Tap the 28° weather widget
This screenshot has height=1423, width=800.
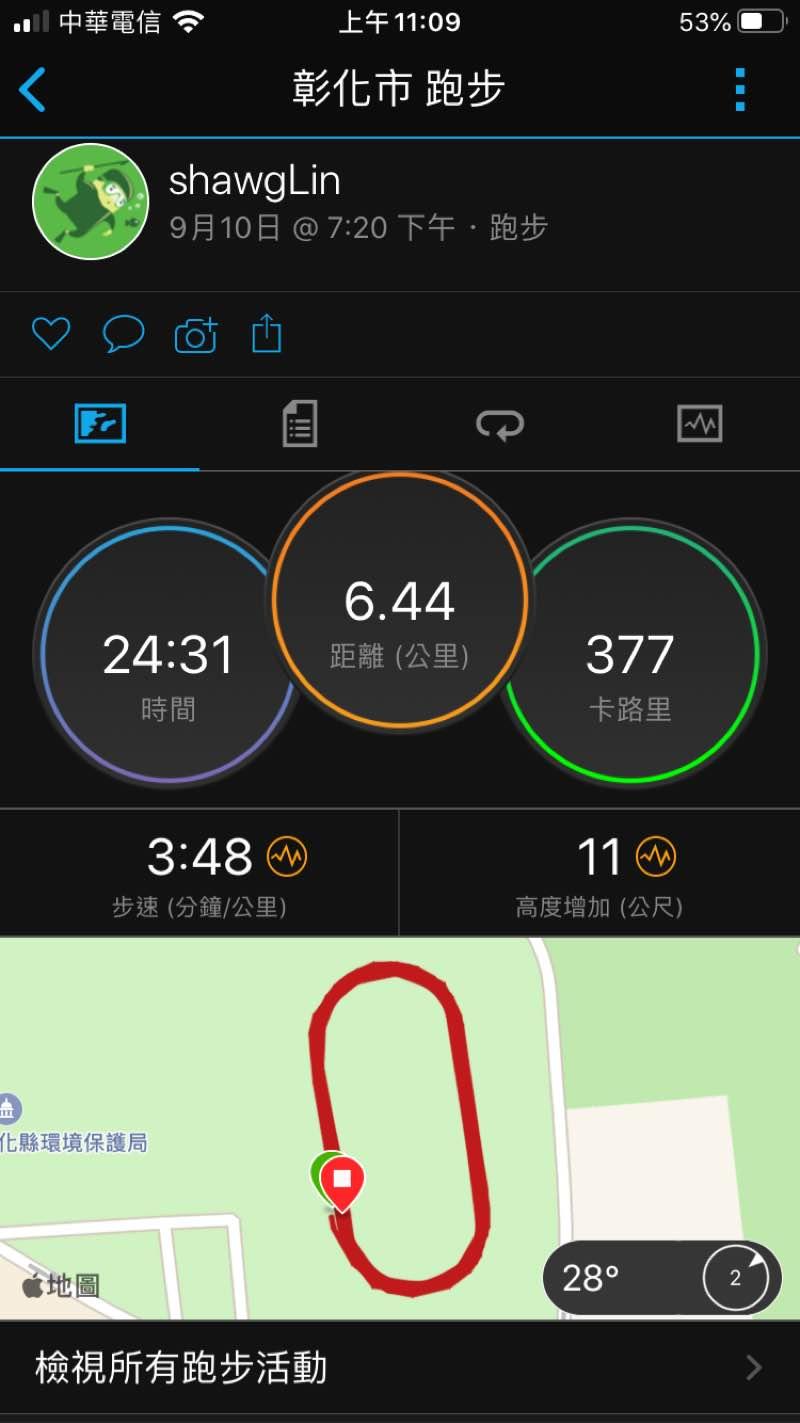point(662,1278)
